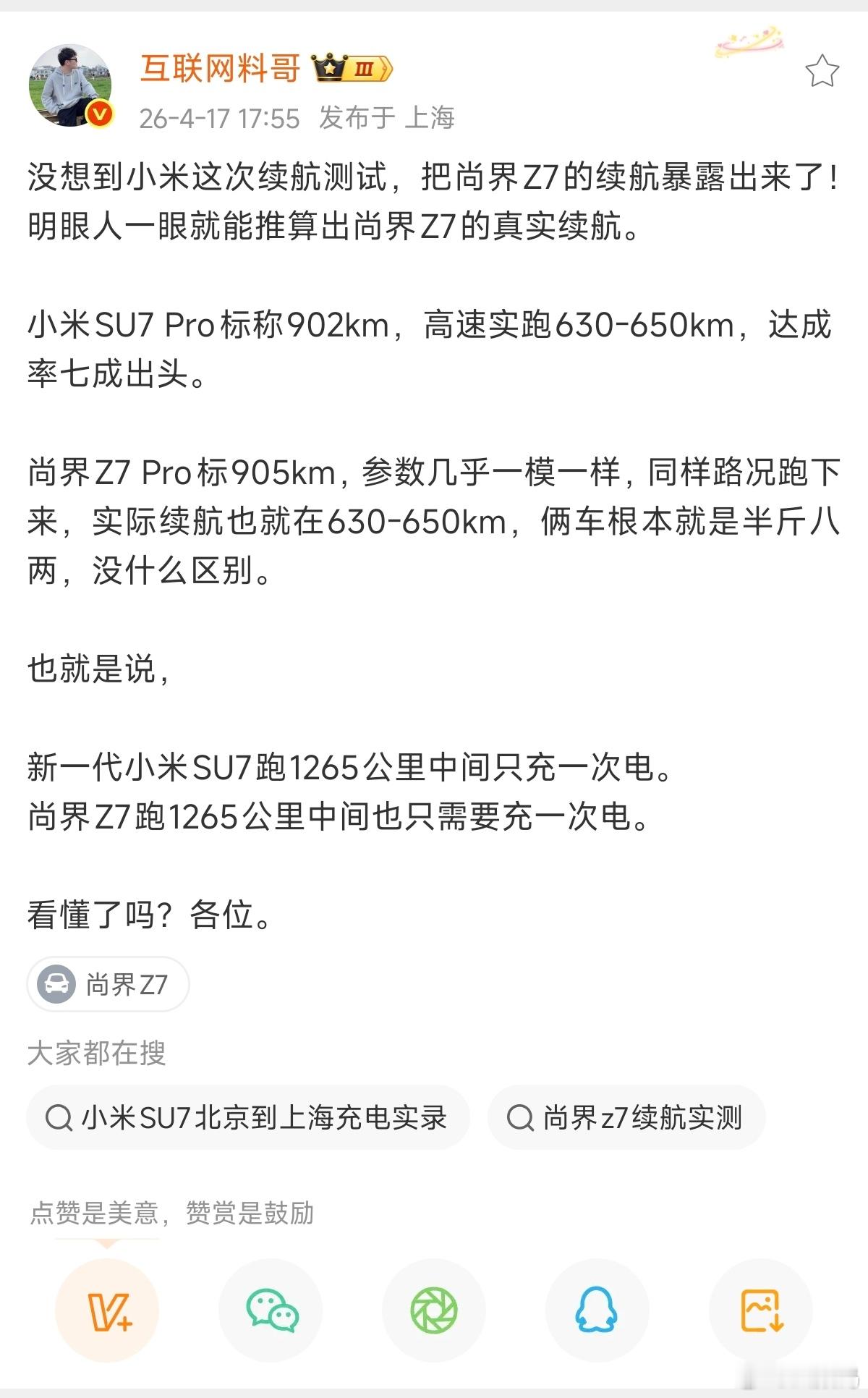The image size is (868, 1398).
Task: Open the 尚界Z7 topic tag
Action: (107, 984)
